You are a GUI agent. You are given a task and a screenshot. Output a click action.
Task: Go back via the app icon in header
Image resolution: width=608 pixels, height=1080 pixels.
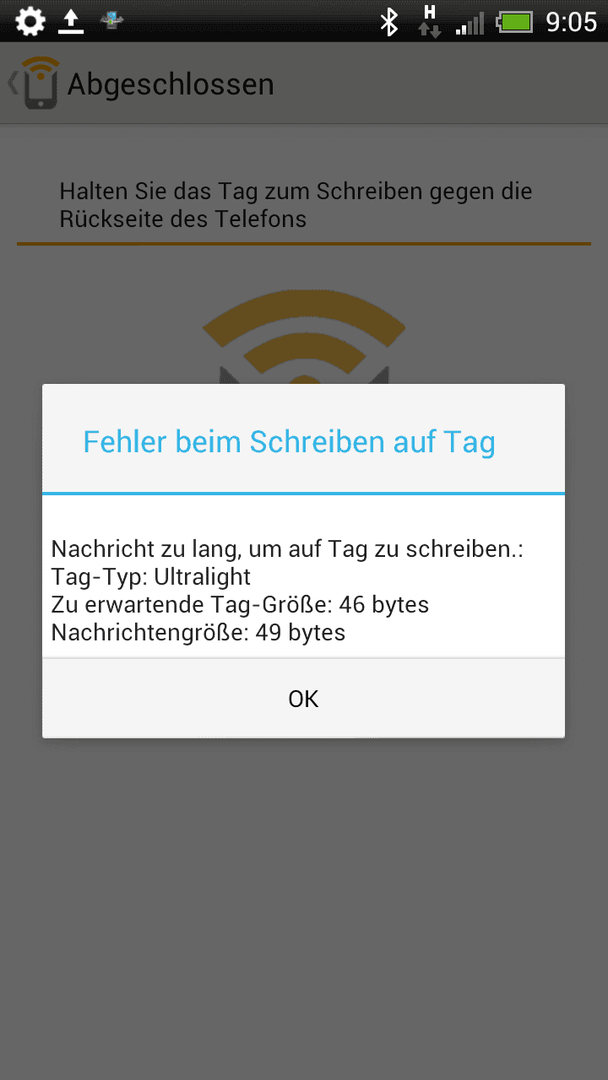pos(34,83)
